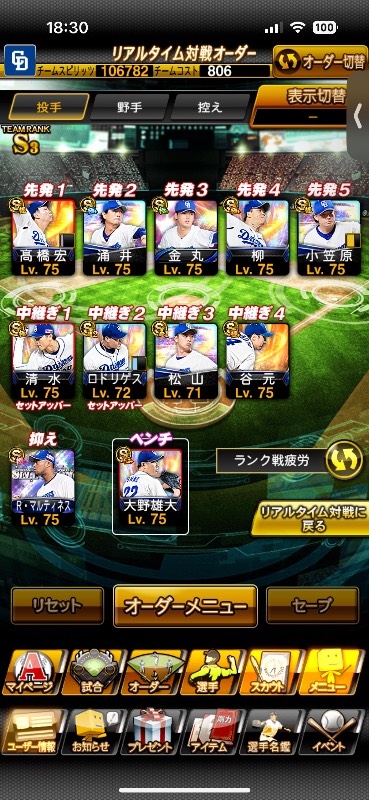369x800 pixels.
Task: Select reliever 清水 card
Action: [43, 361]
